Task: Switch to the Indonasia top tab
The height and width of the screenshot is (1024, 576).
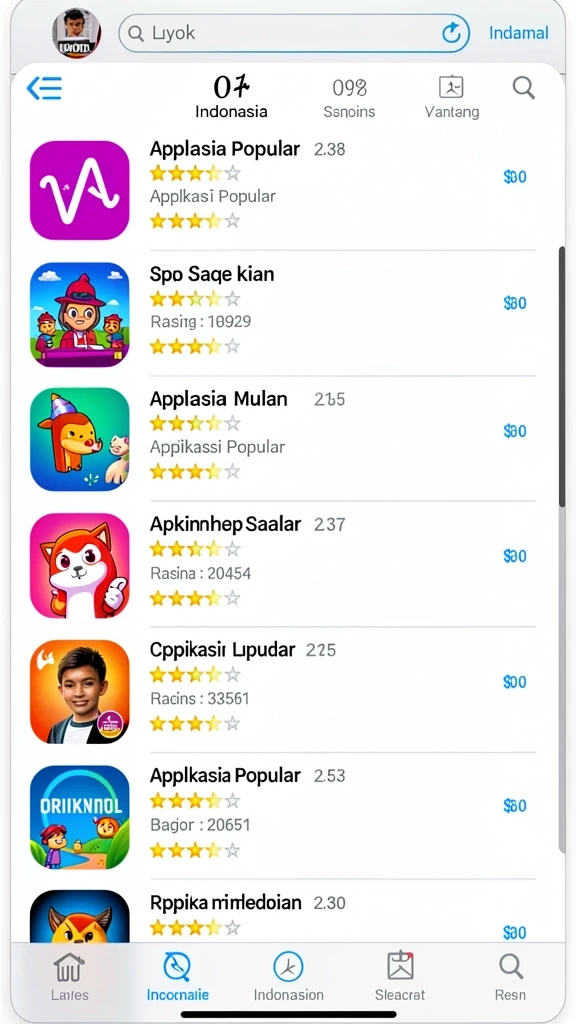Action: click(x=231, y=97)
